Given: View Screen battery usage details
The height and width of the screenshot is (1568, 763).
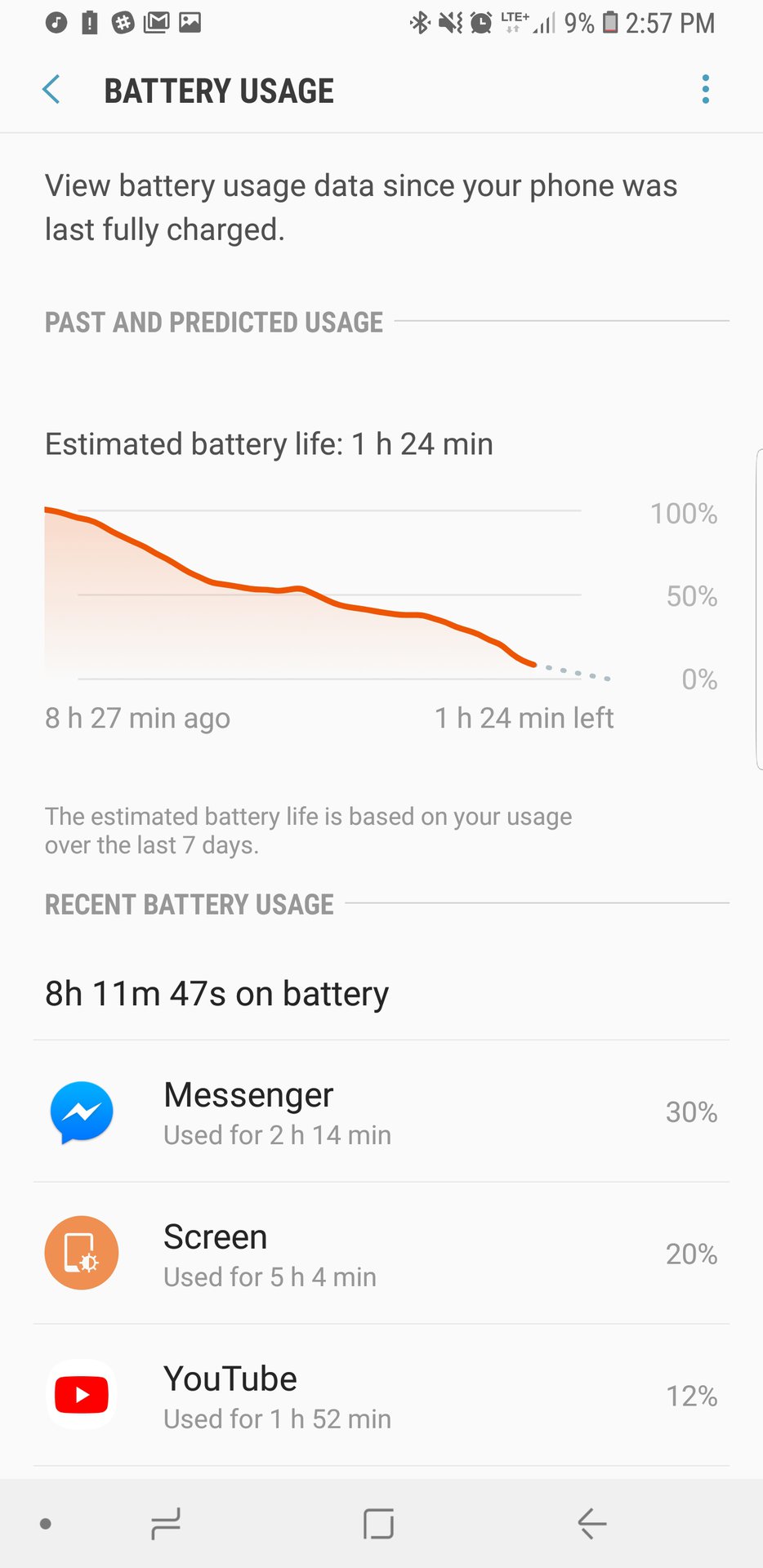Looking at the screenshot, I should pyautogui.click(x=381, y=1254).
